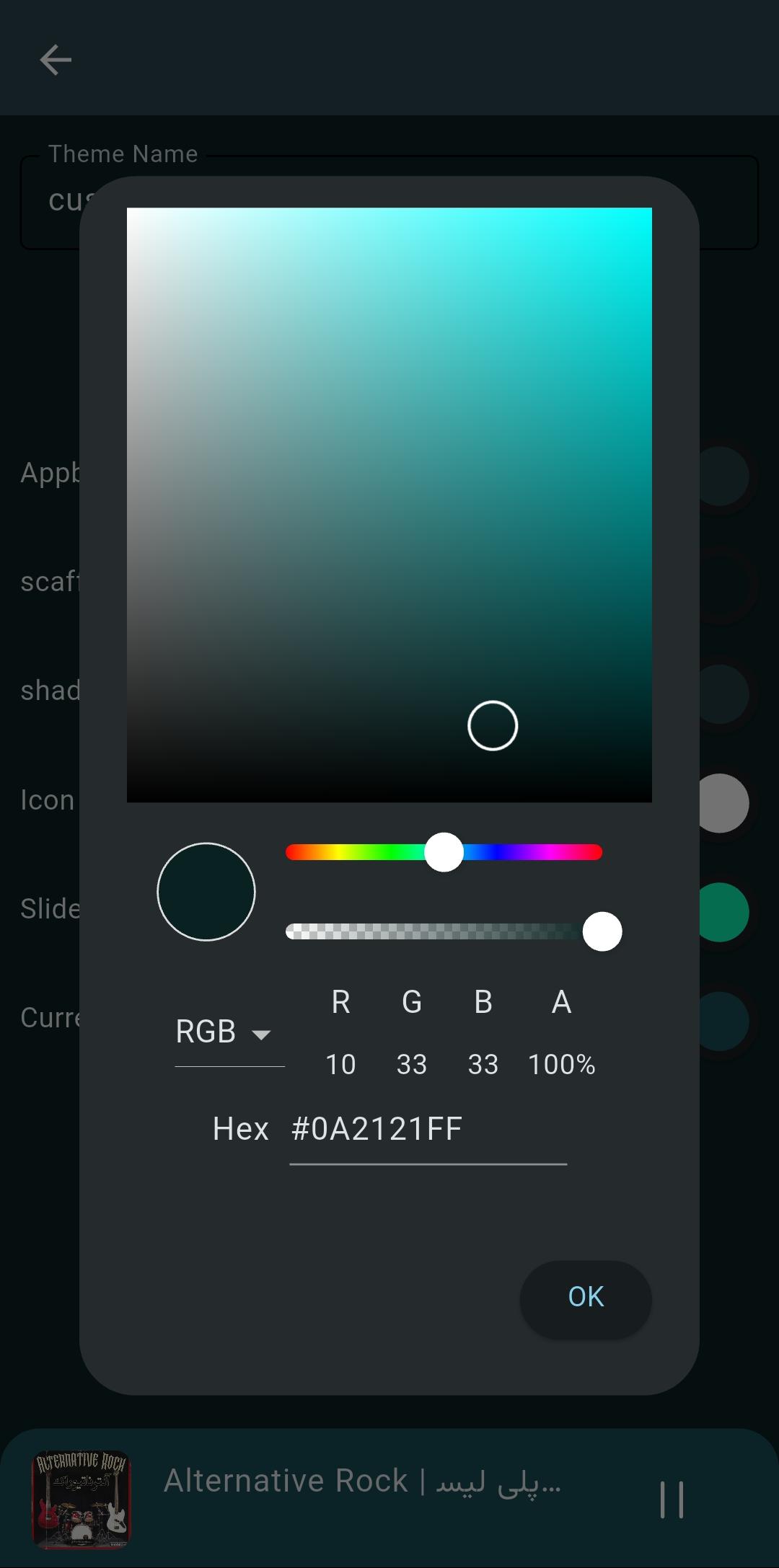This screenshot has width=779, height=1568.
Task: Tap the alpha transparency slider
Action: 444,931
